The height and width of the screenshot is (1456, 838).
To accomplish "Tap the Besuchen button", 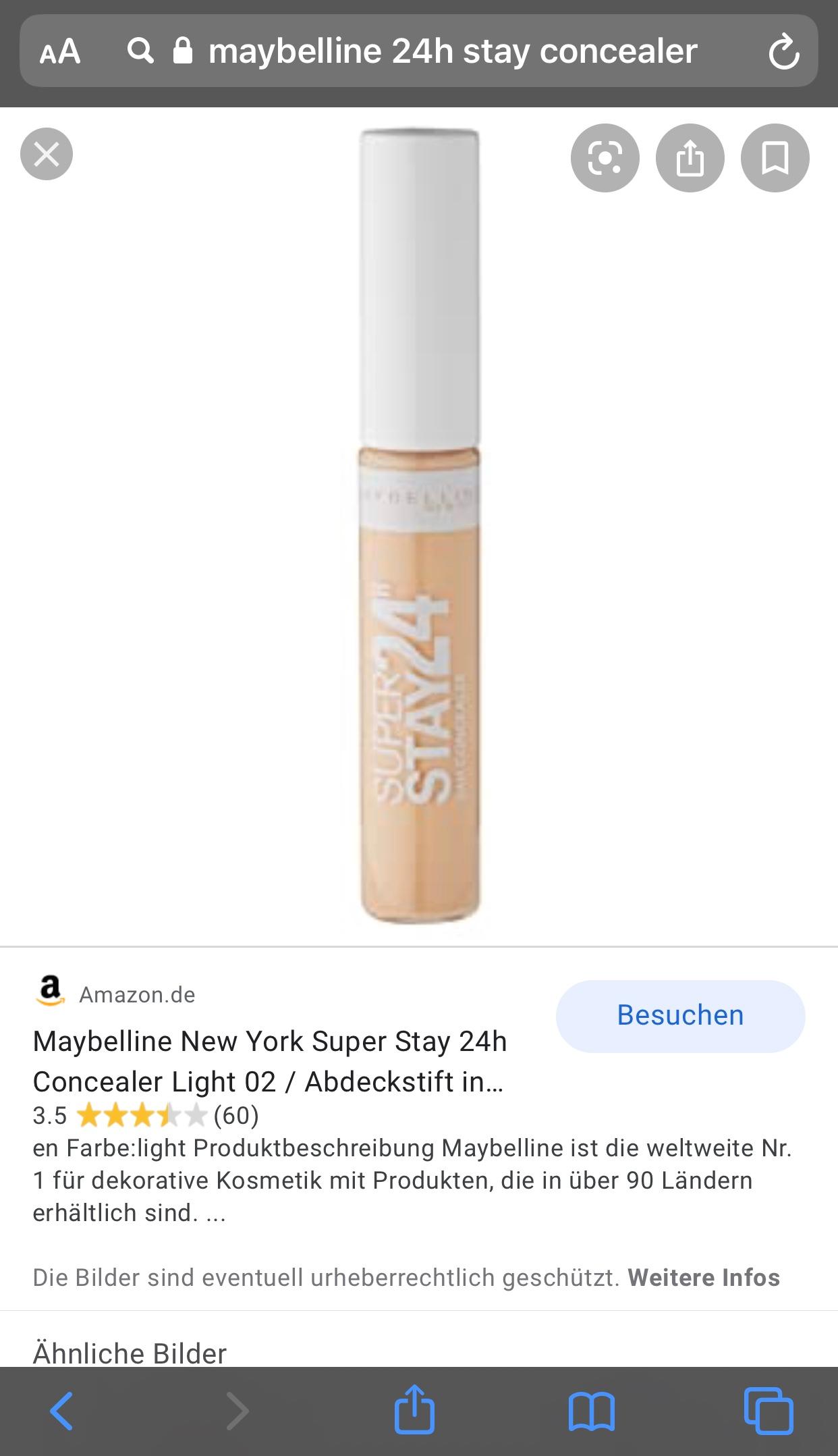I will [680, 1016].
